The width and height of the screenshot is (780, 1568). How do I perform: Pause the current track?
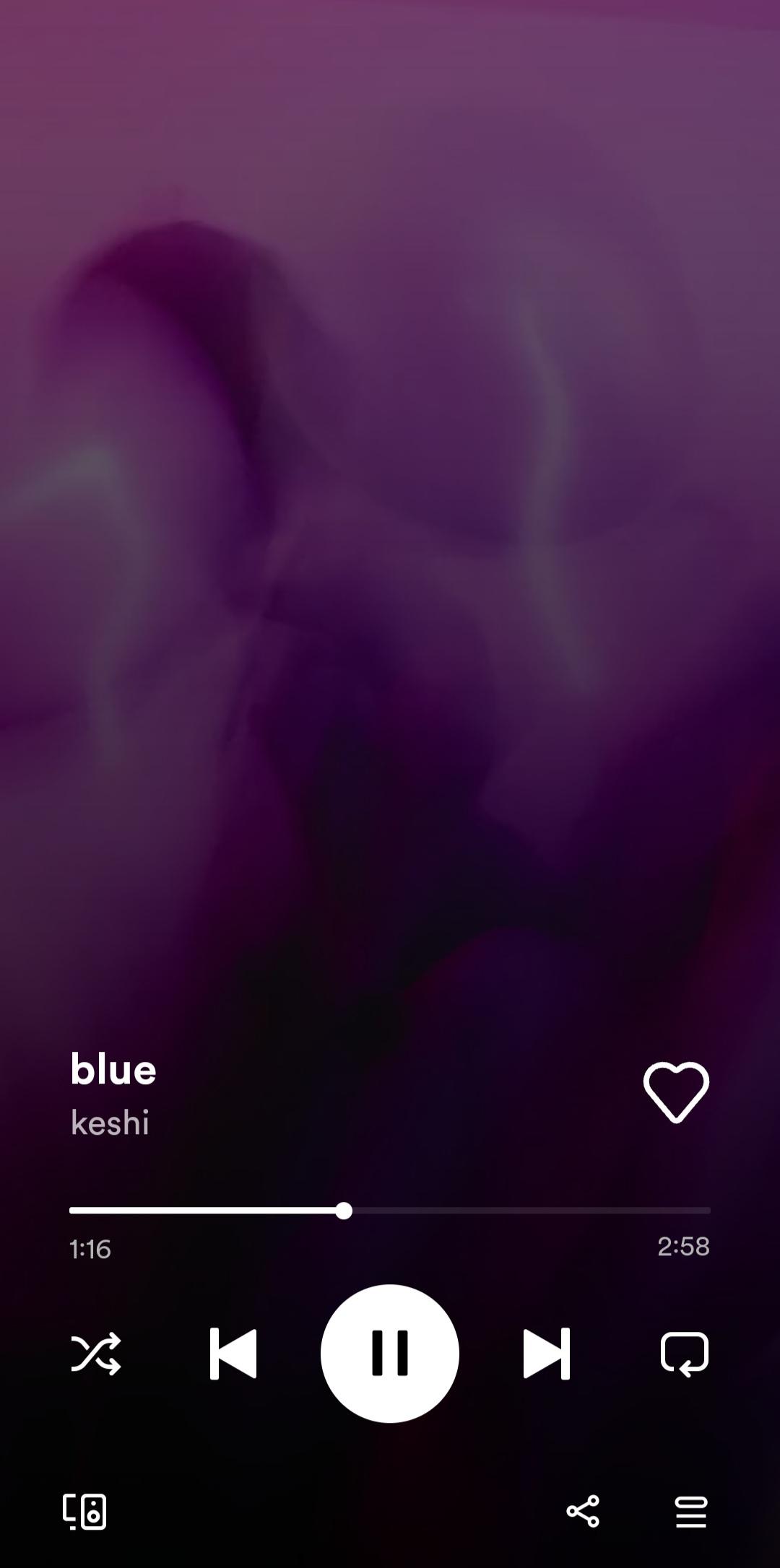point(390,1354)
